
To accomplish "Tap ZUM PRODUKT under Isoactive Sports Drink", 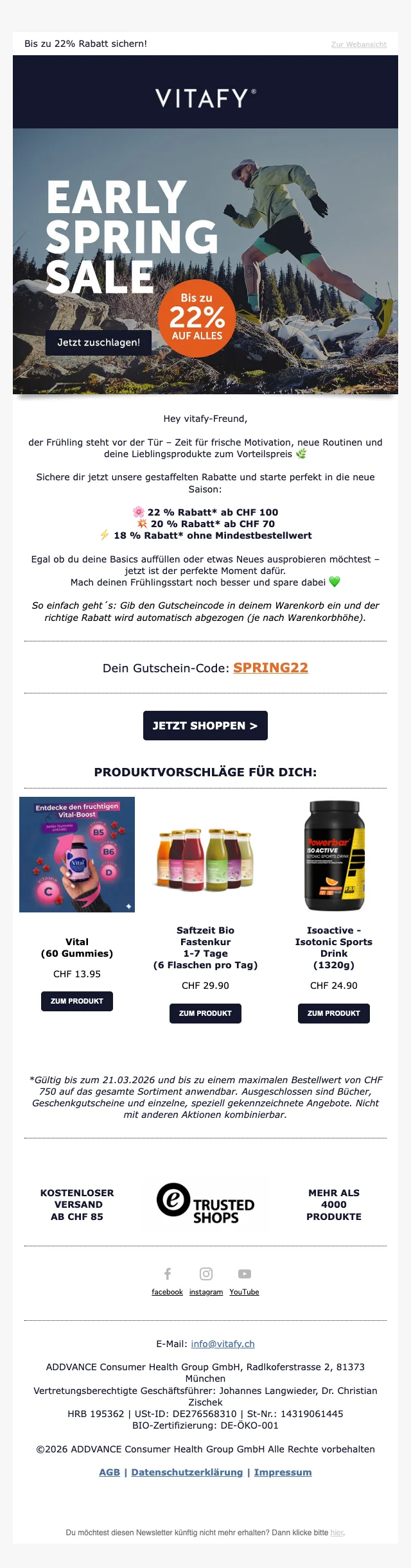I will coord(334,1013).
